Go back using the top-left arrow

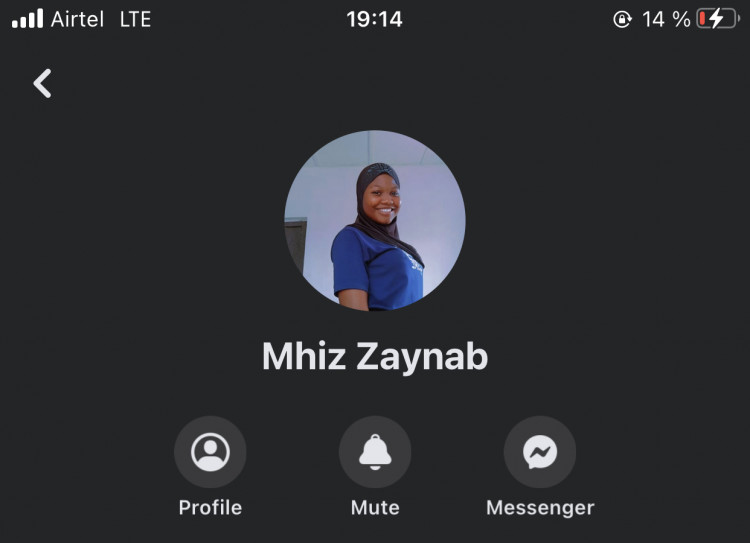point(42,83)
